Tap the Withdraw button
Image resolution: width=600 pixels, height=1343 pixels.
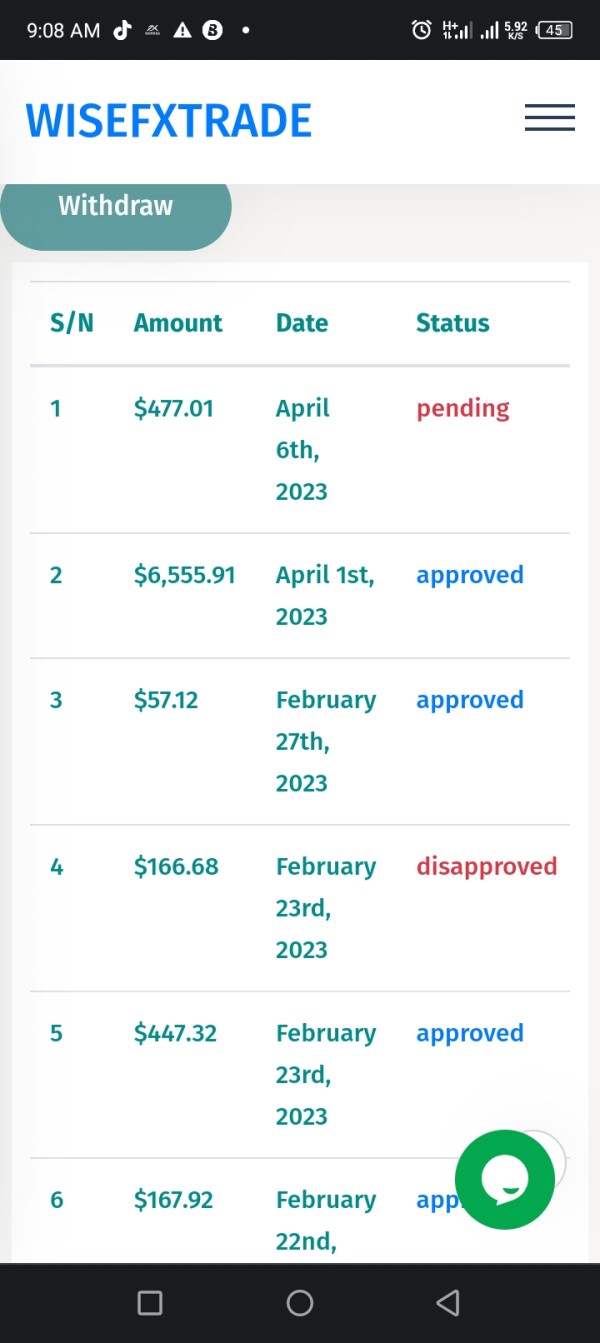116,209
